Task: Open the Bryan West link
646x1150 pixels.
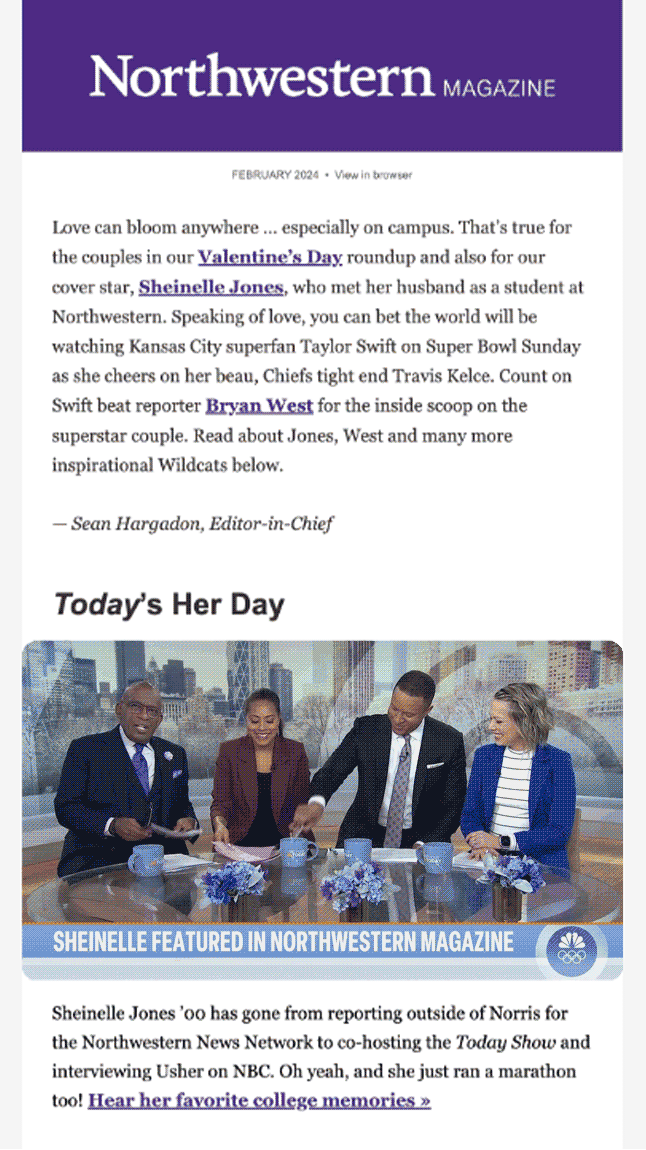Action: click(260, 406)
